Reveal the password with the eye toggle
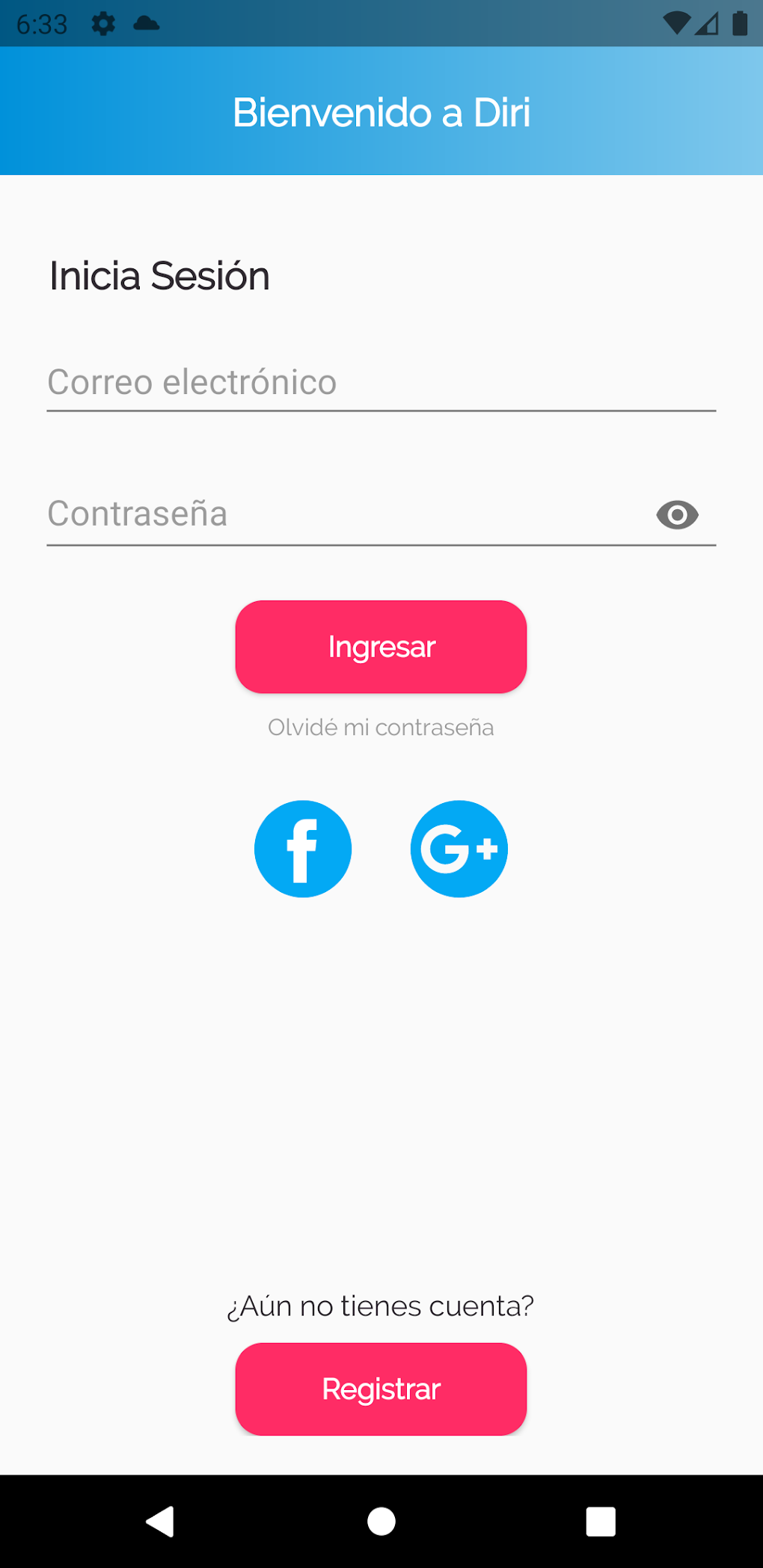 [x=678, y=514]
